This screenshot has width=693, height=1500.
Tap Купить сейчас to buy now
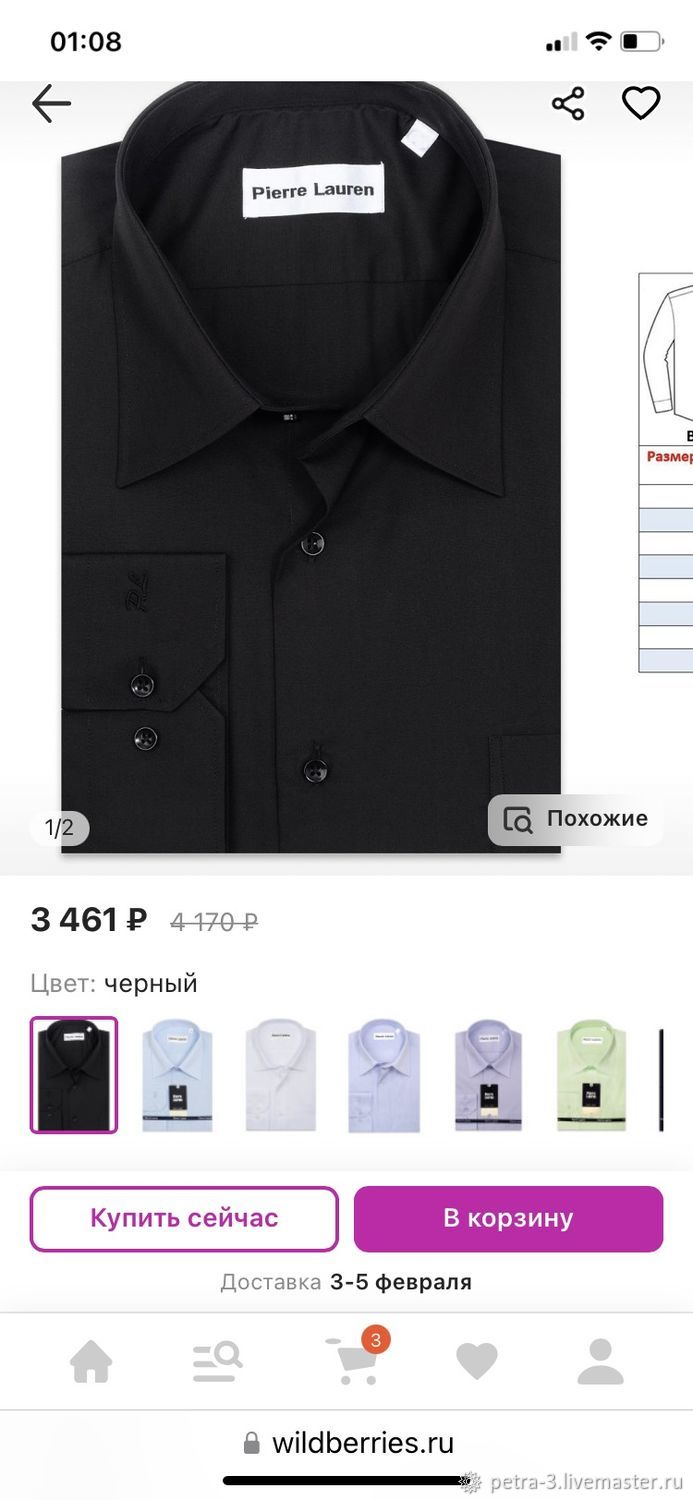pos(184,1218)
